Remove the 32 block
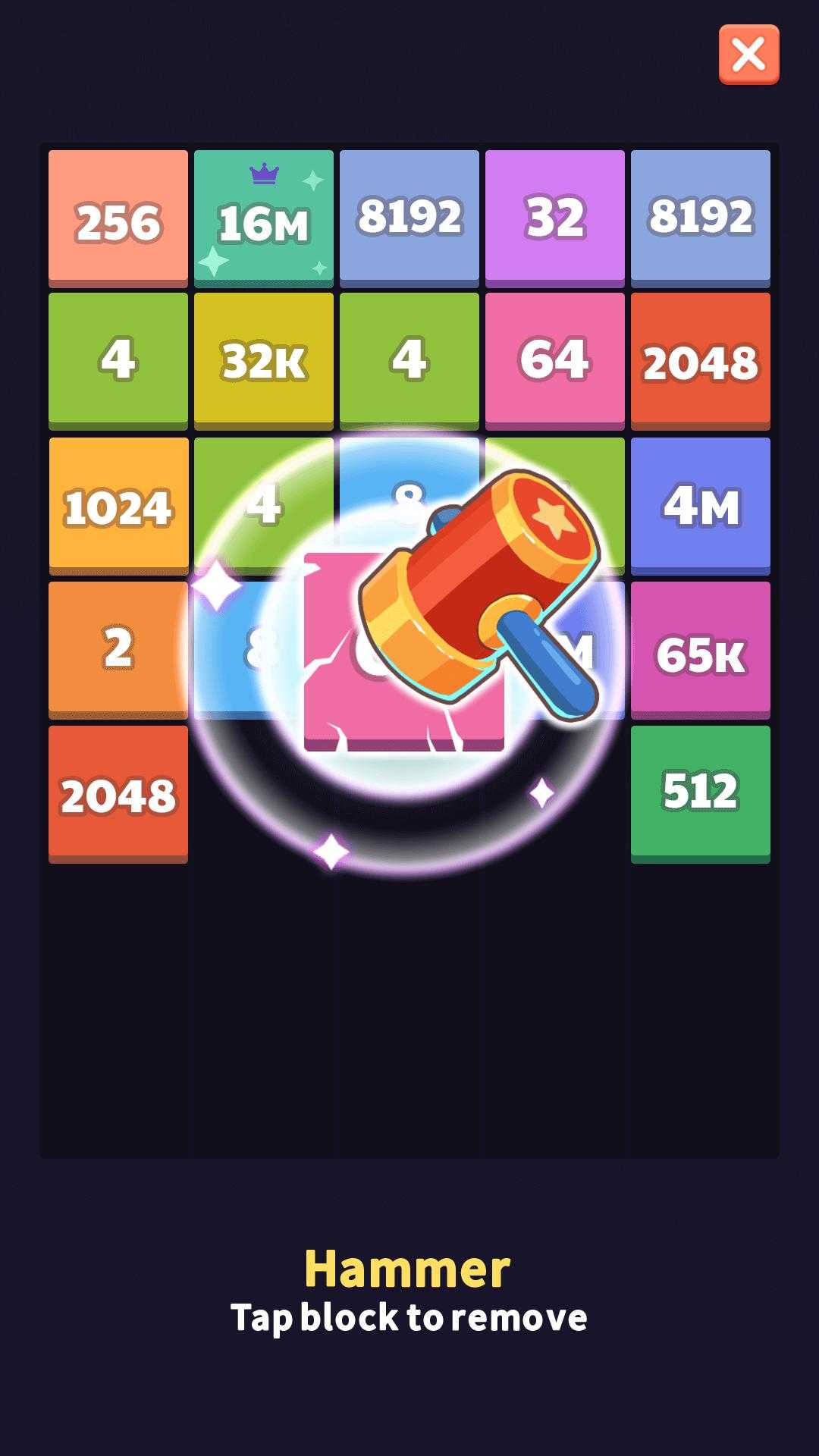Screen dimensions: 819x1456 point(555,218)
